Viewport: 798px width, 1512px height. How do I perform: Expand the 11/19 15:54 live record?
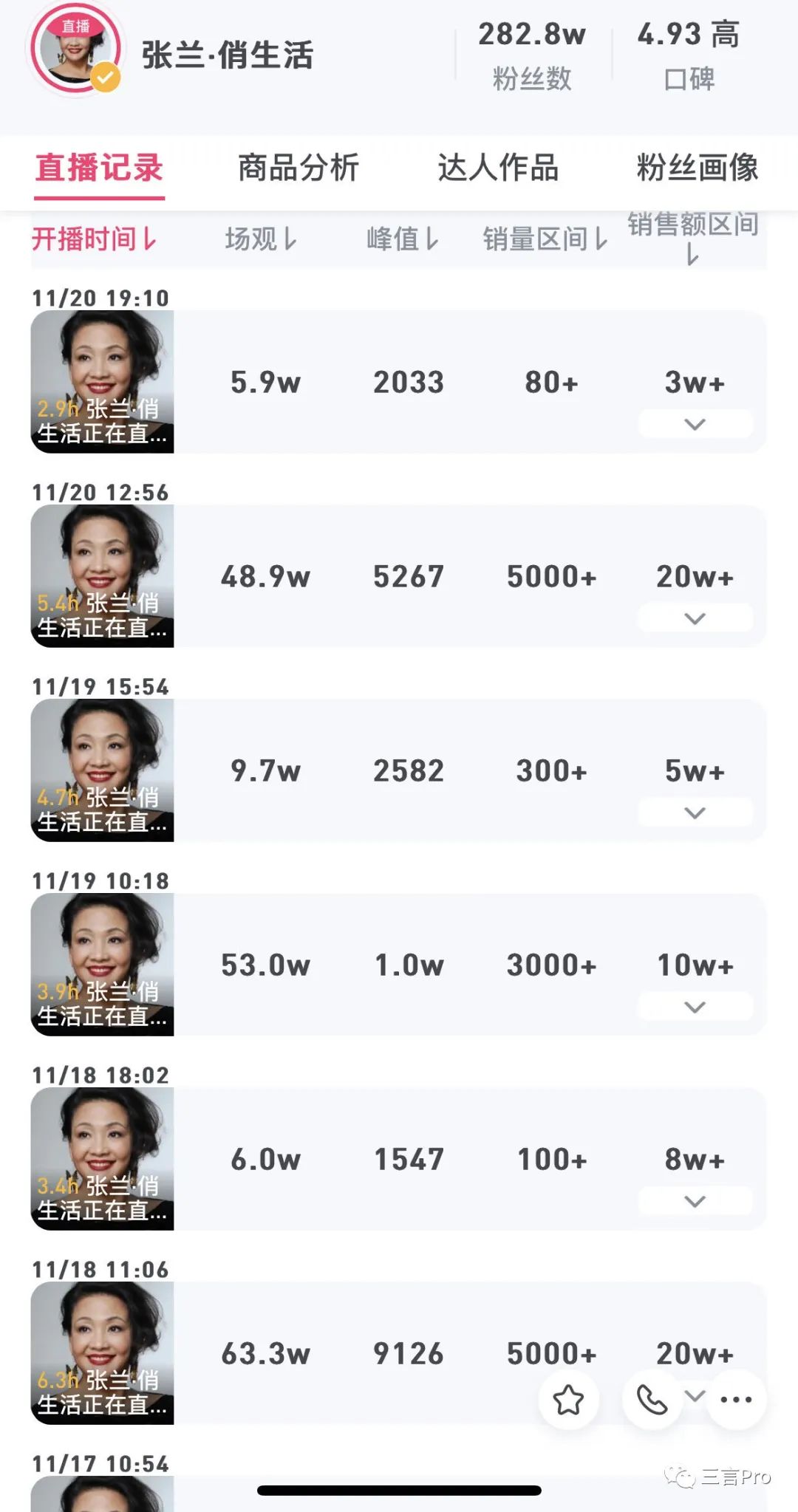tap(695, 813)
